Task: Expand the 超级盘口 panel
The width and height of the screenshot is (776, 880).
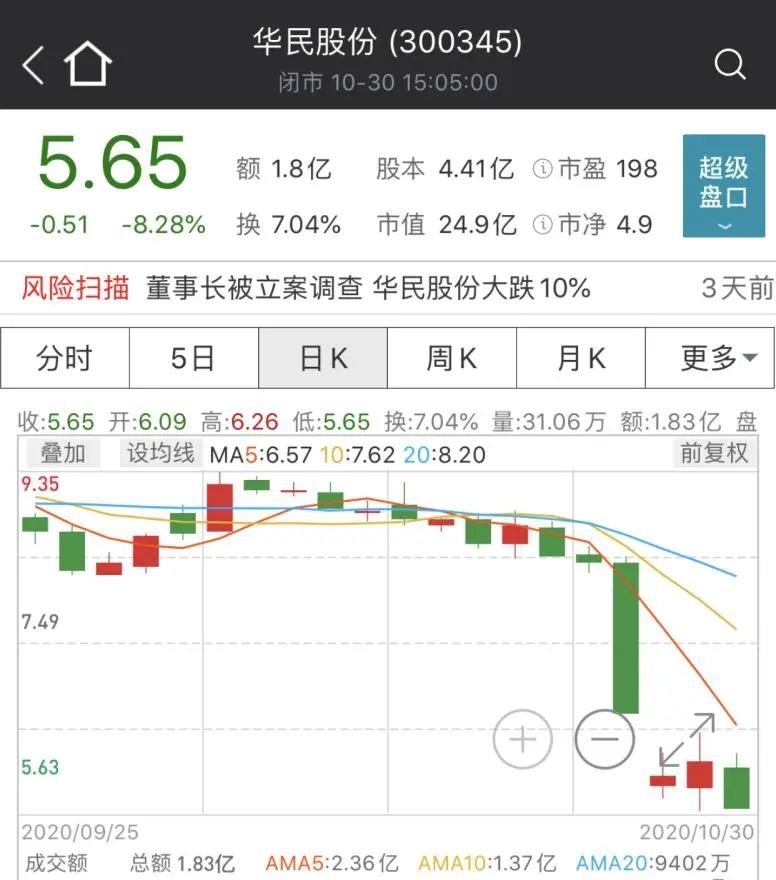Action: 723,187
